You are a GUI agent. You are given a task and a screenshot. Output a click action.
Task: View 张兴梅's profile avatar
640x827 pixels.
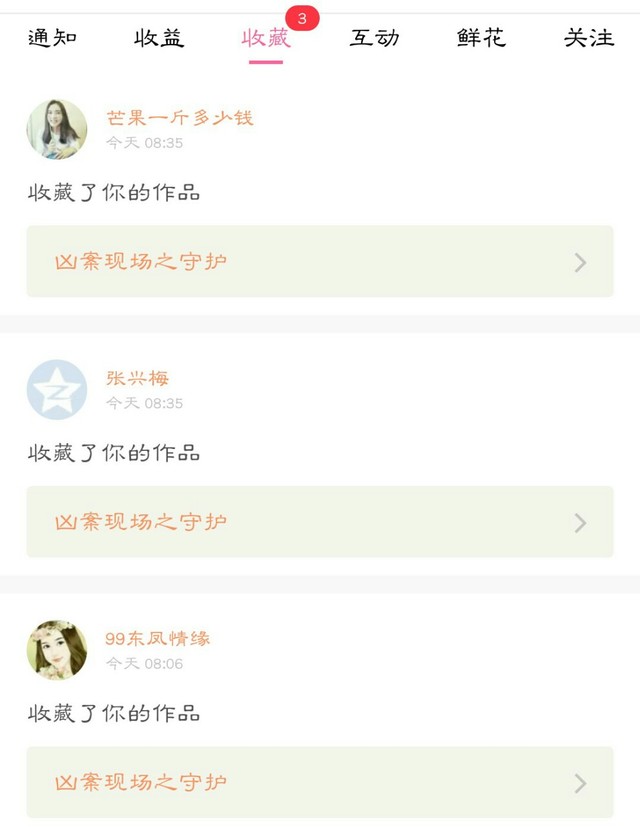point(57,389)
